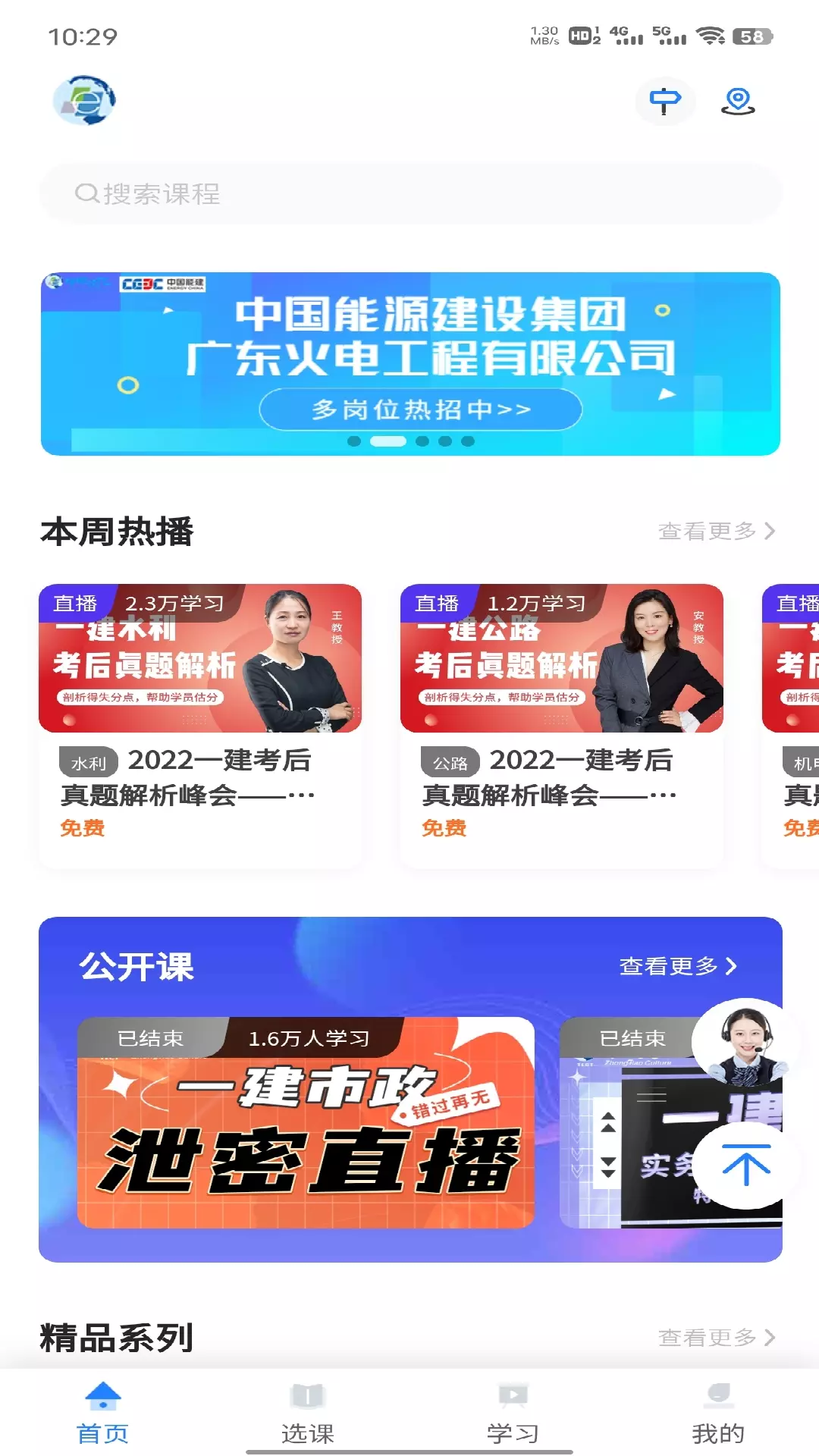Viewport: 819px width, 1456px height.
Task: Tap the profile avatar logo
Action: [x=83, y=100]
